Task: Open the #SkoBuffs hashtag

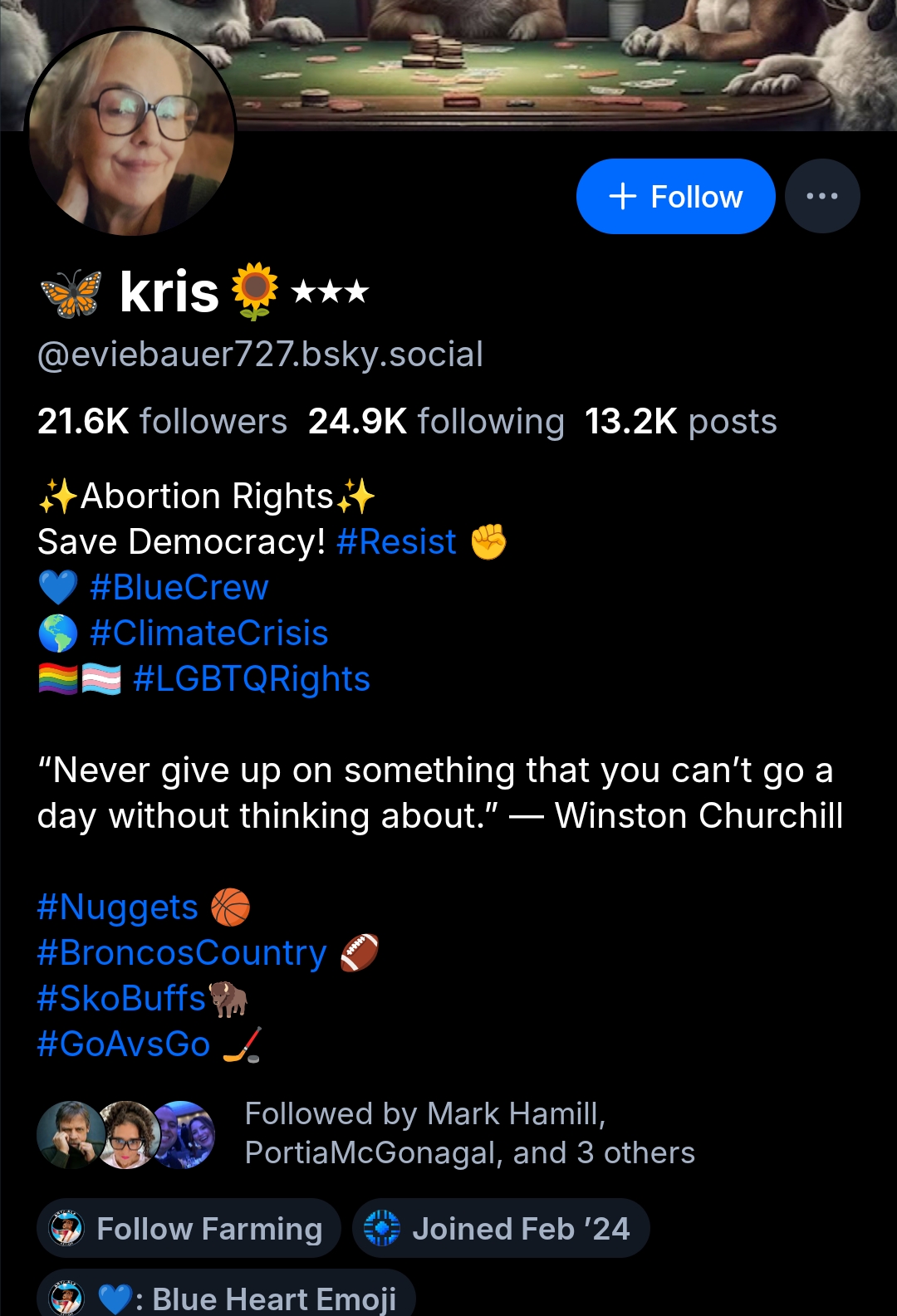Action: click(121, 999)
